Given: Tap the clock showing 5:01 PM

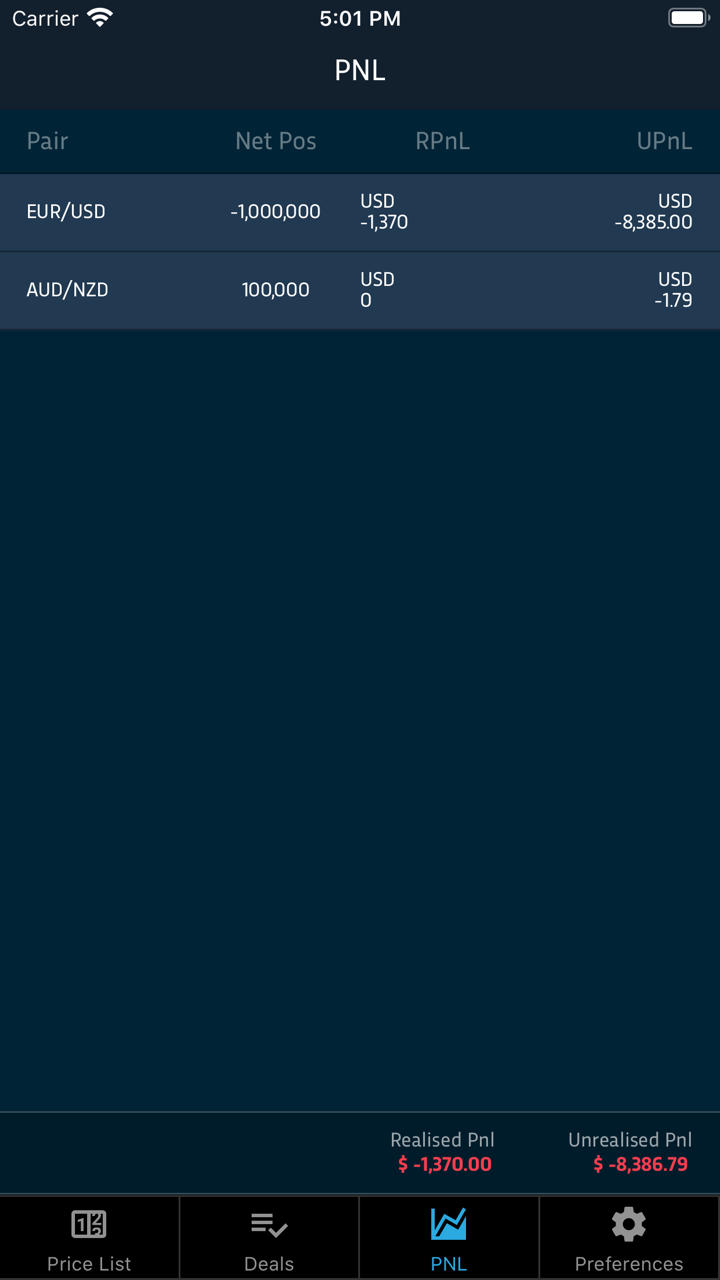Looking at the screenshot, I should (x=360, y=18).
